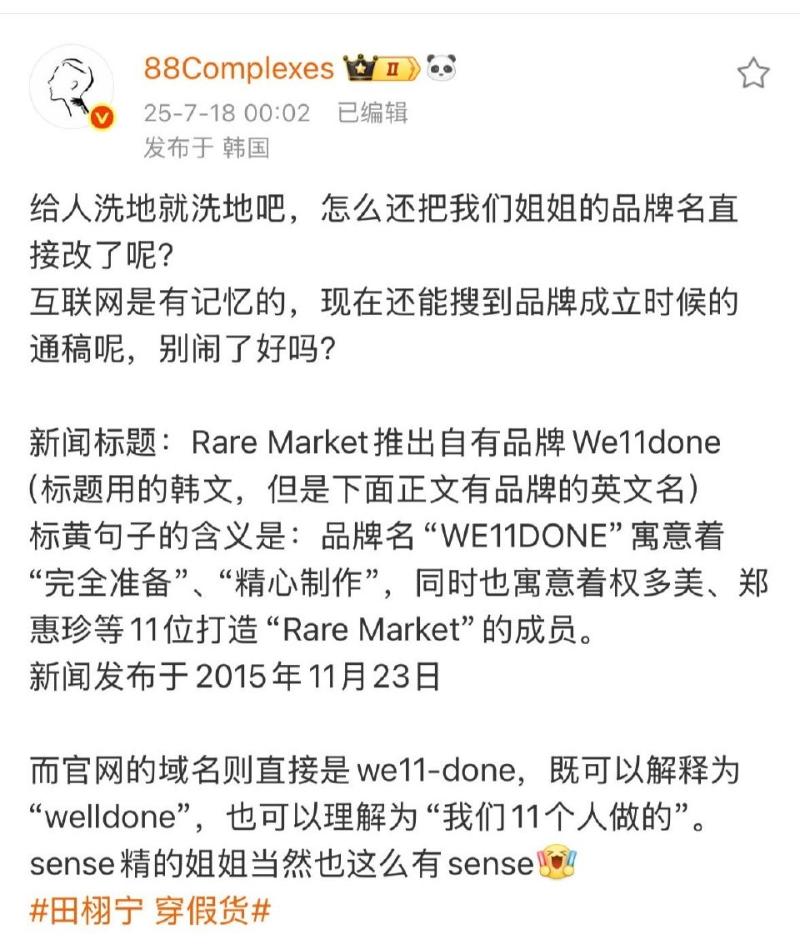Open the membership crown badge
The height and width of the screenshot is (944, 800).
[x=380, y=68]
